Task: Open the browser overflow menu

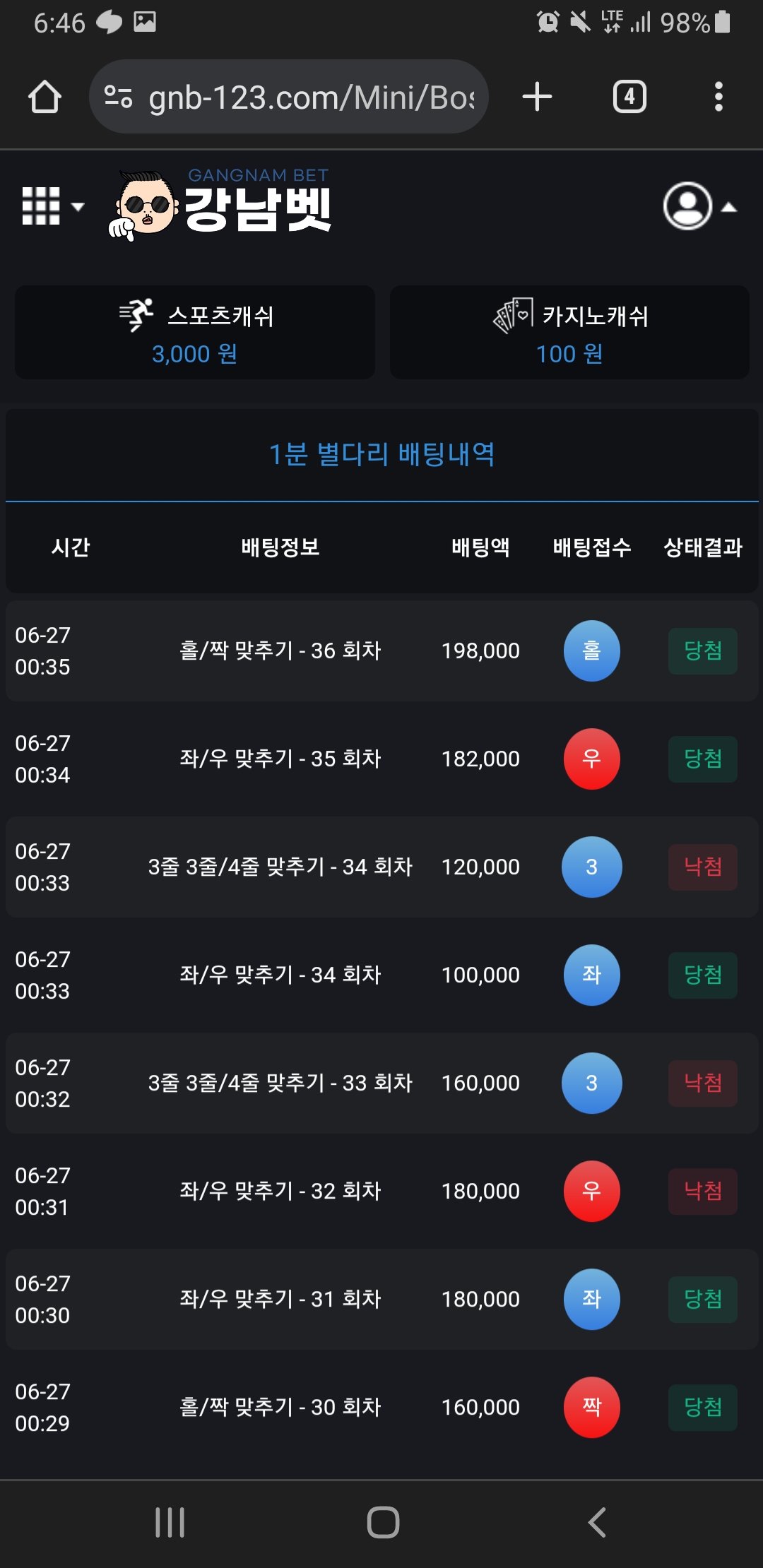Action: click(x=718, y=97)
